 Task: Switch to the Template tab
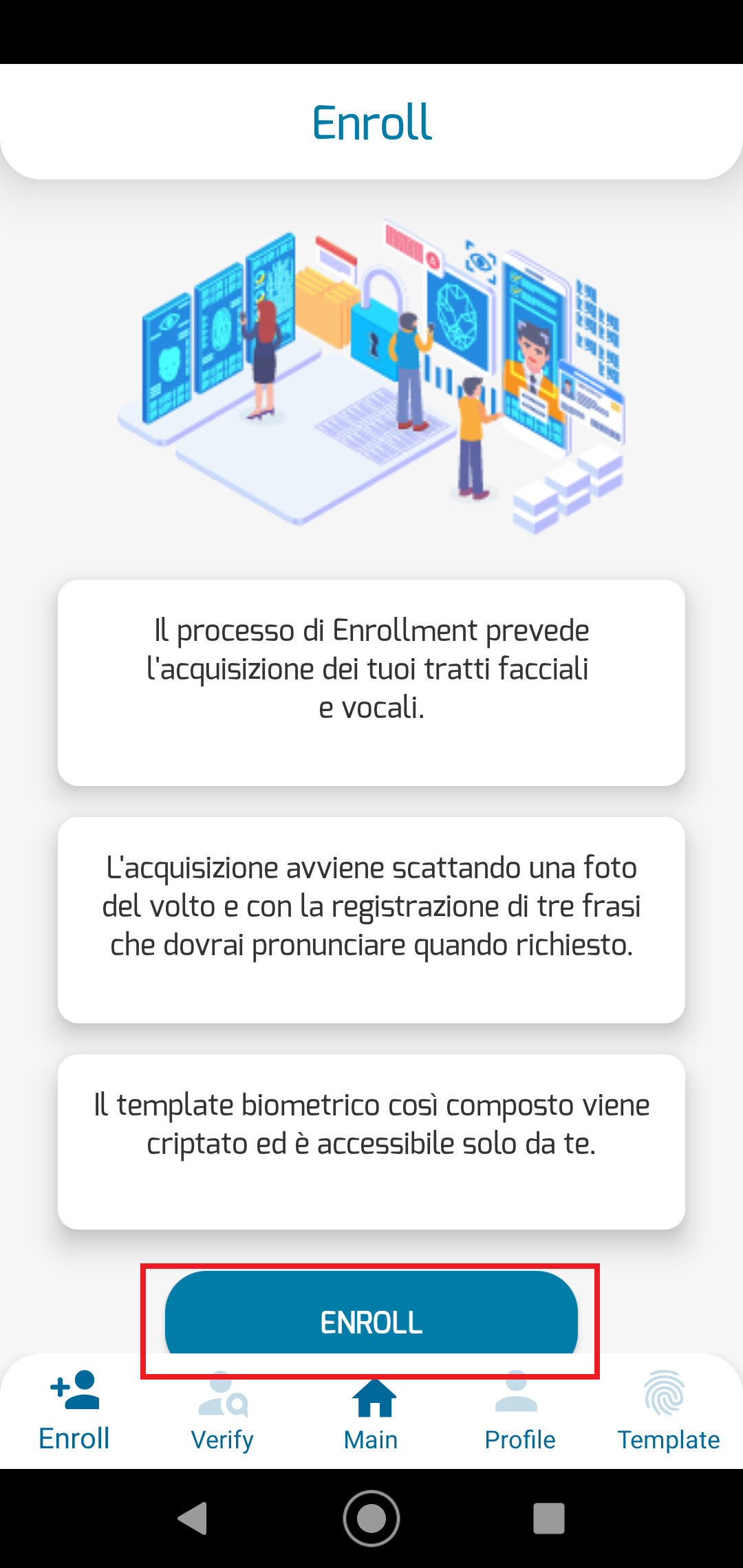[x=668, y=1411]
